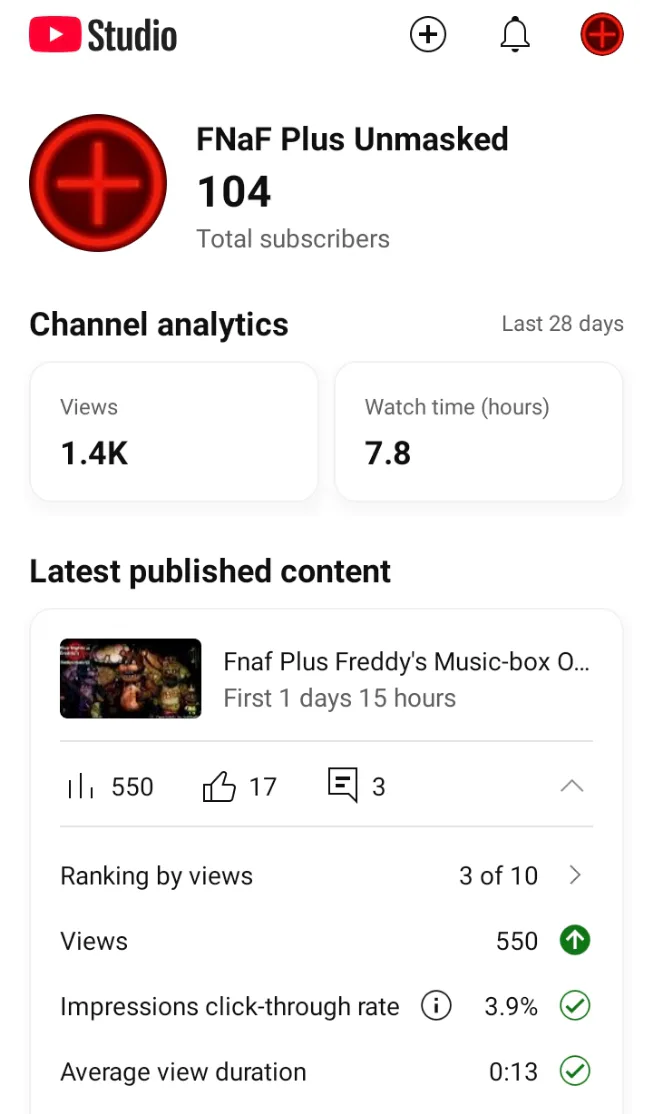Open the notifications bell
Viewport: 653px width, 1114px height.
click(514, 36)
